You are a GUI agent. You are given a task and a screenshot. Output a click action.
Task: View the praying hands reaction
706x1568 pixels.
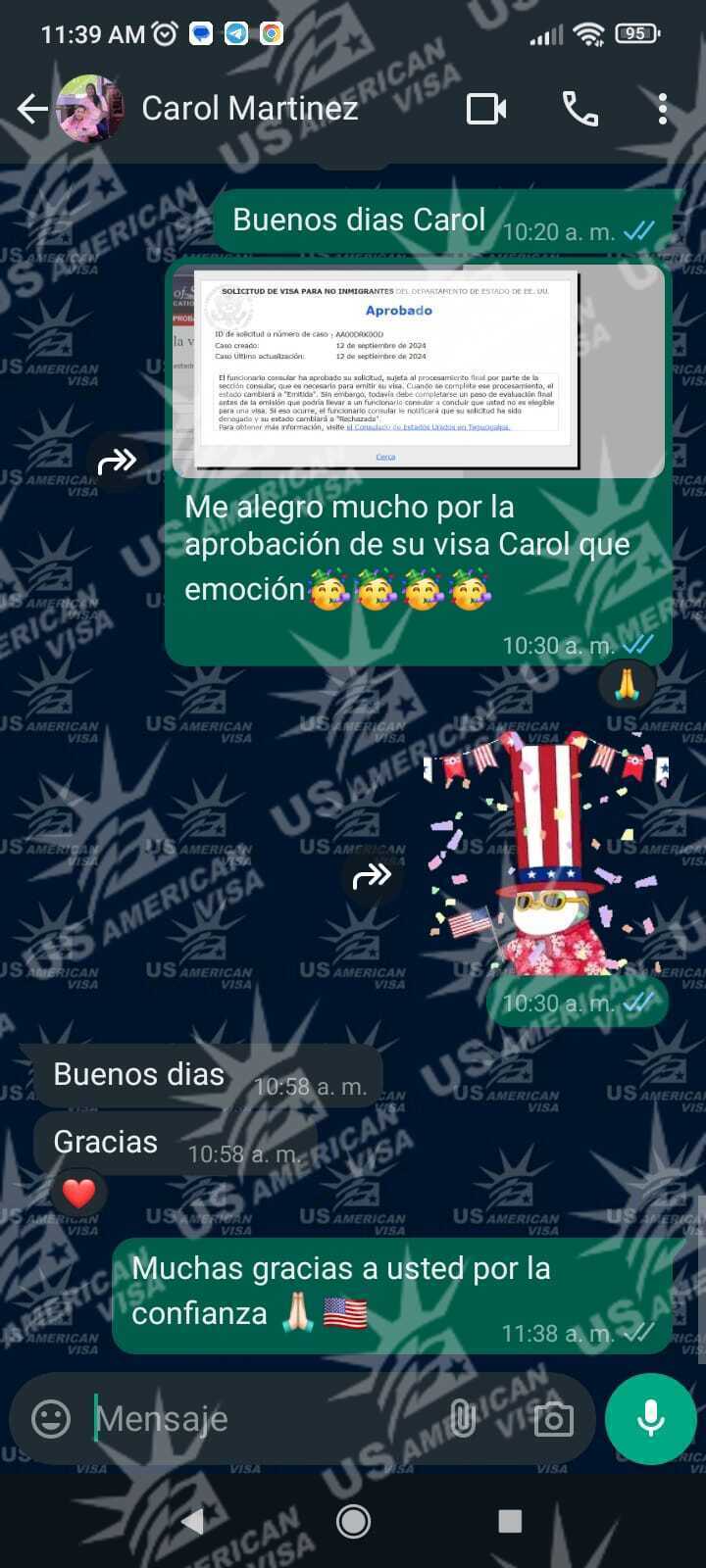[627, 682]
